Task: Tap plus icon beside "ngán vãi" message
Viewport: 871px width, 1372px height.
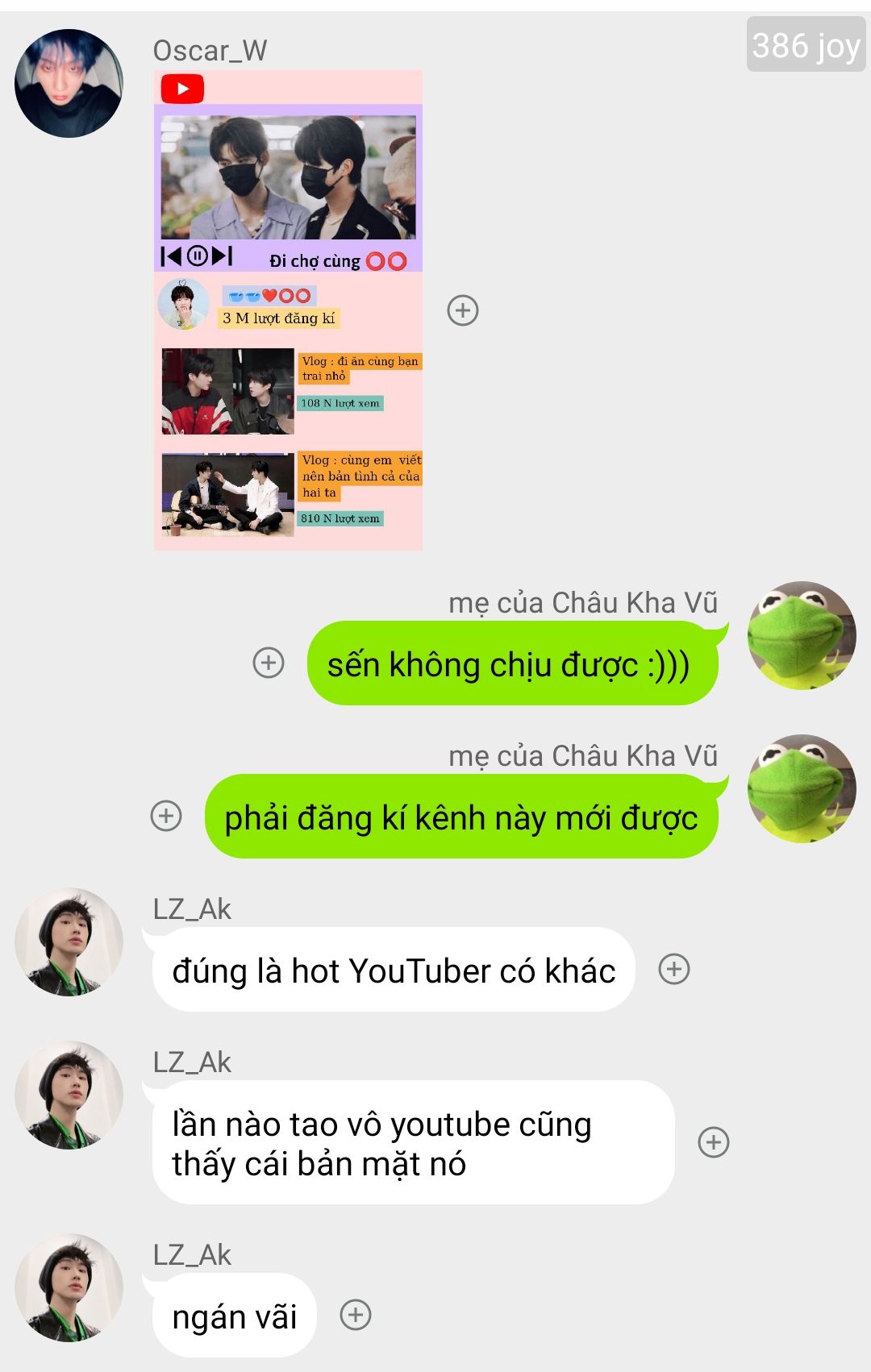Action: point(356,1315)
